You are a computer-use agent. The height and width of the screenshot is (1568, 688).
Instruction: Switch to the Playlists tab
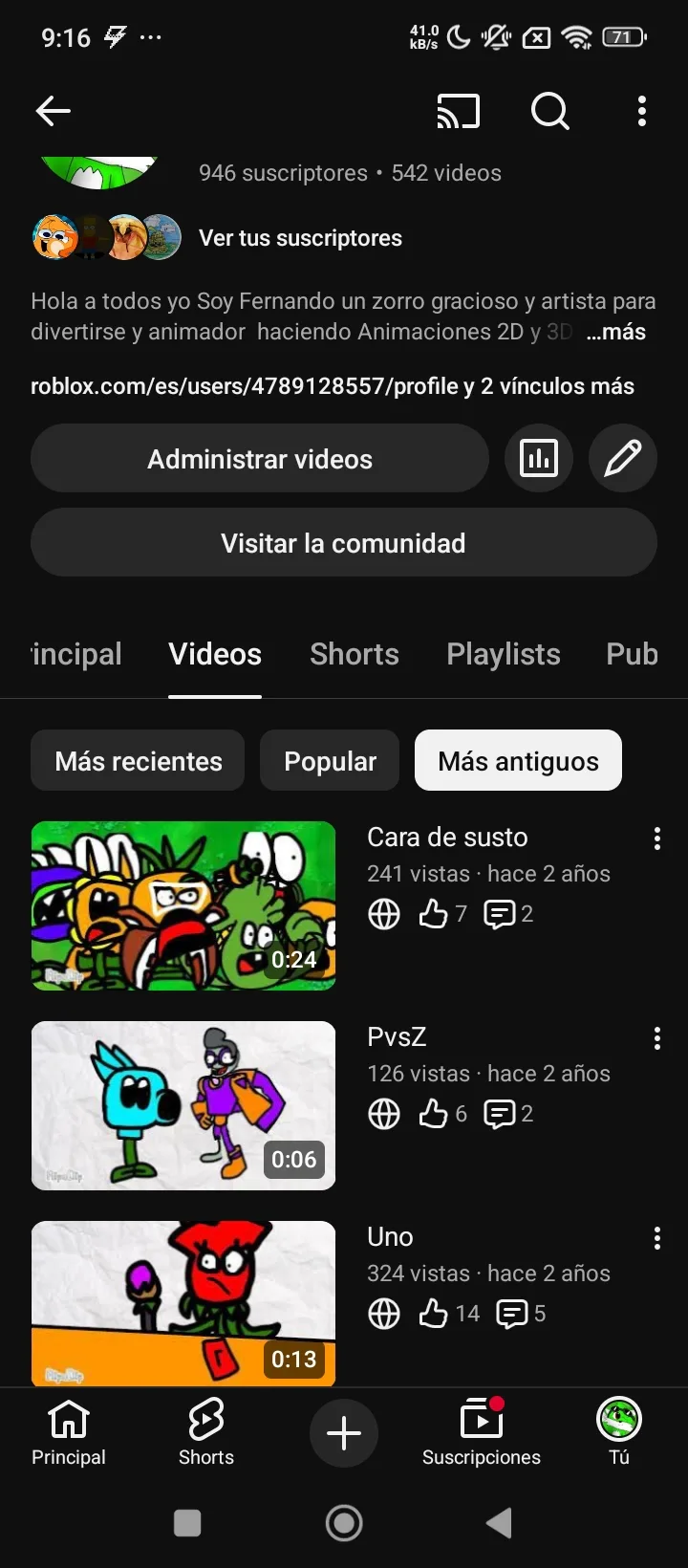pos(504,654)
